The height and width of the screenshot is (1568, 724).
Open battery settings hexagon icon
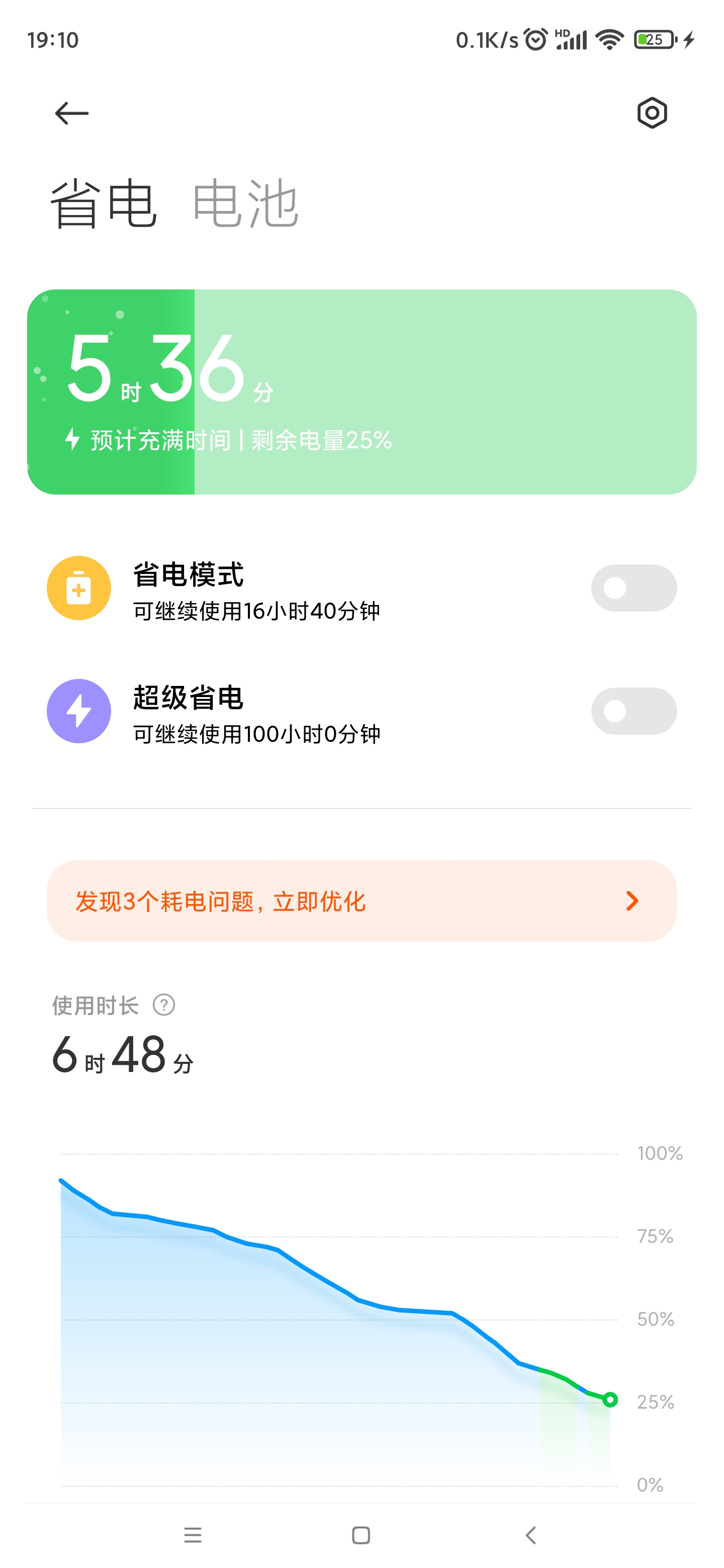pyautogui.click(x=652, y=113)
